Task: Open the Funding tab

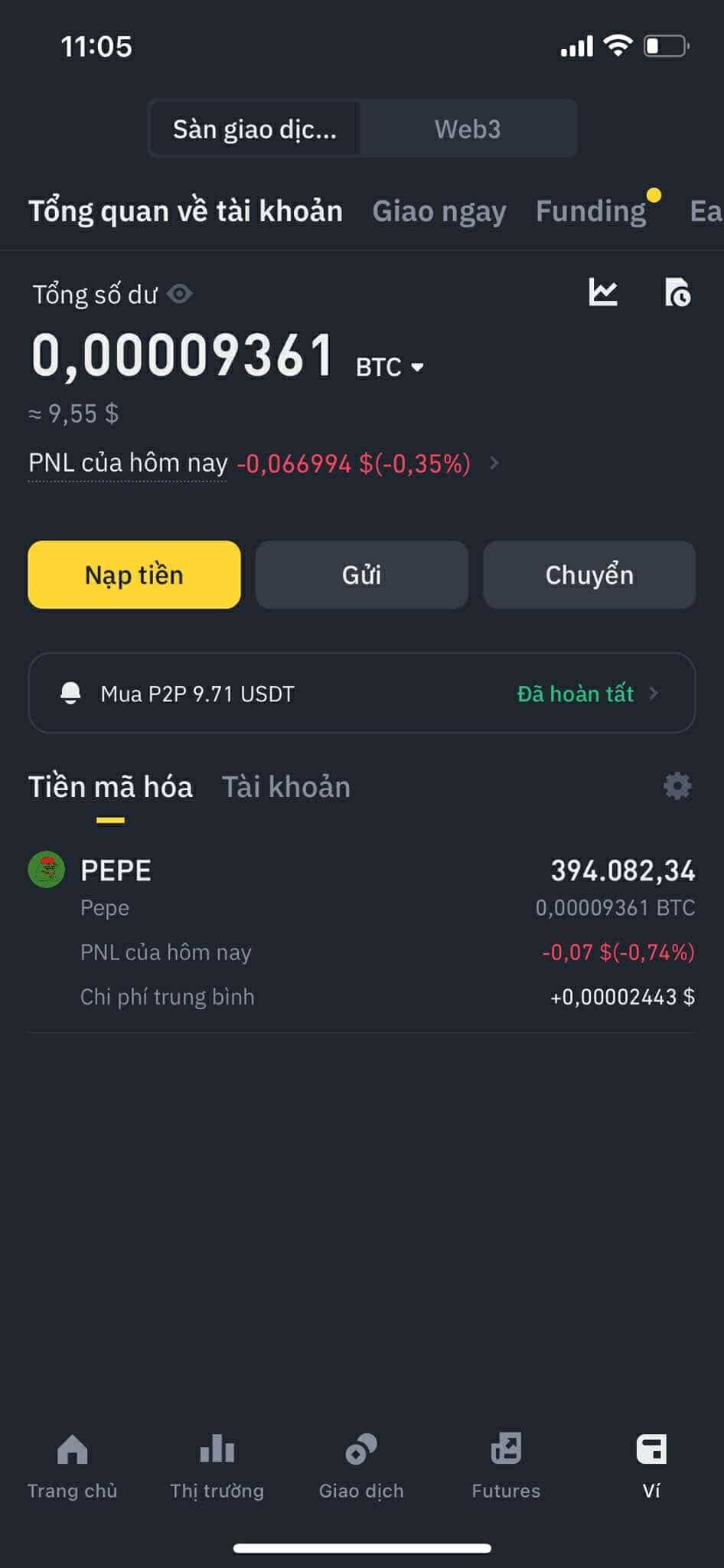Action: [x=591, y=211]
